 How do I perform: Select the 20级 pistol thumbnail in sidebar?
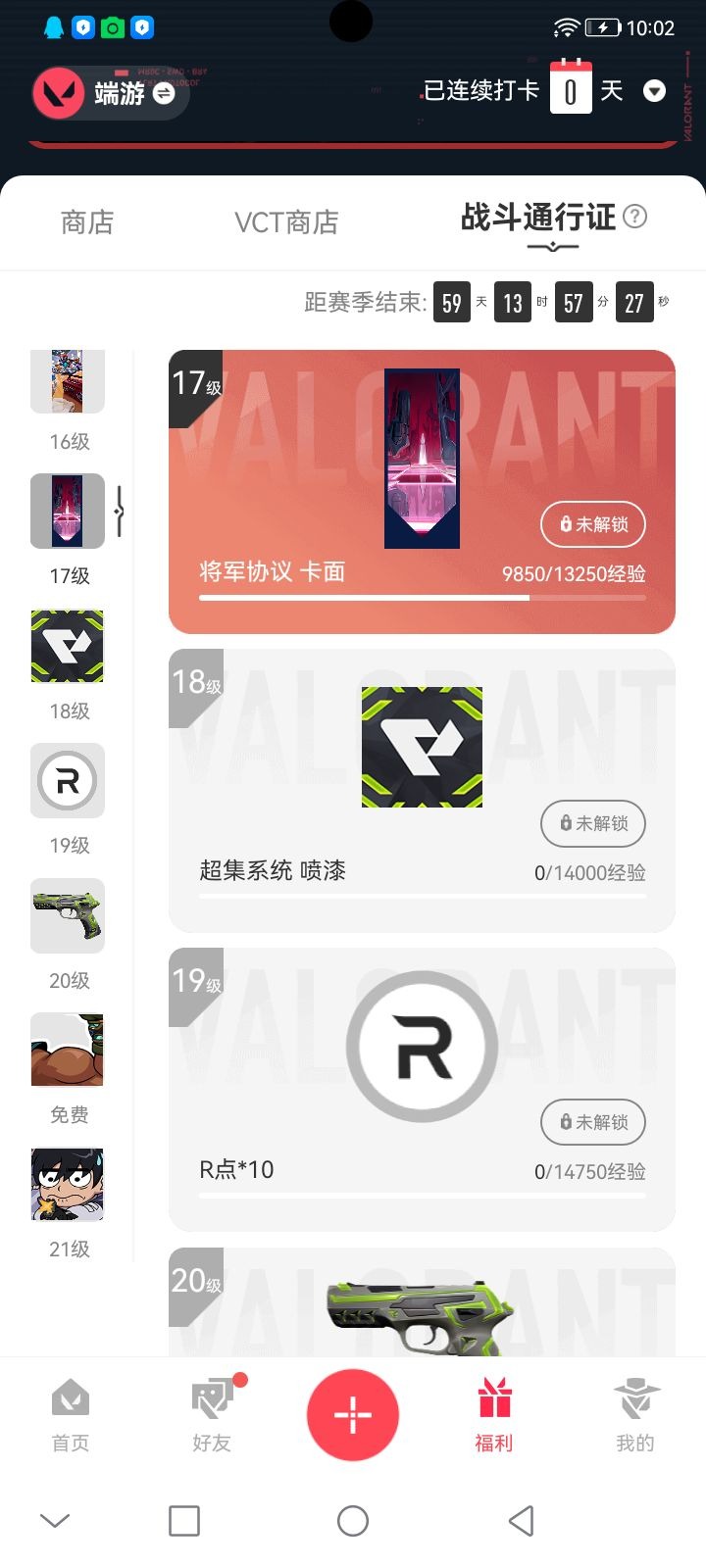(x=68, y=915)
